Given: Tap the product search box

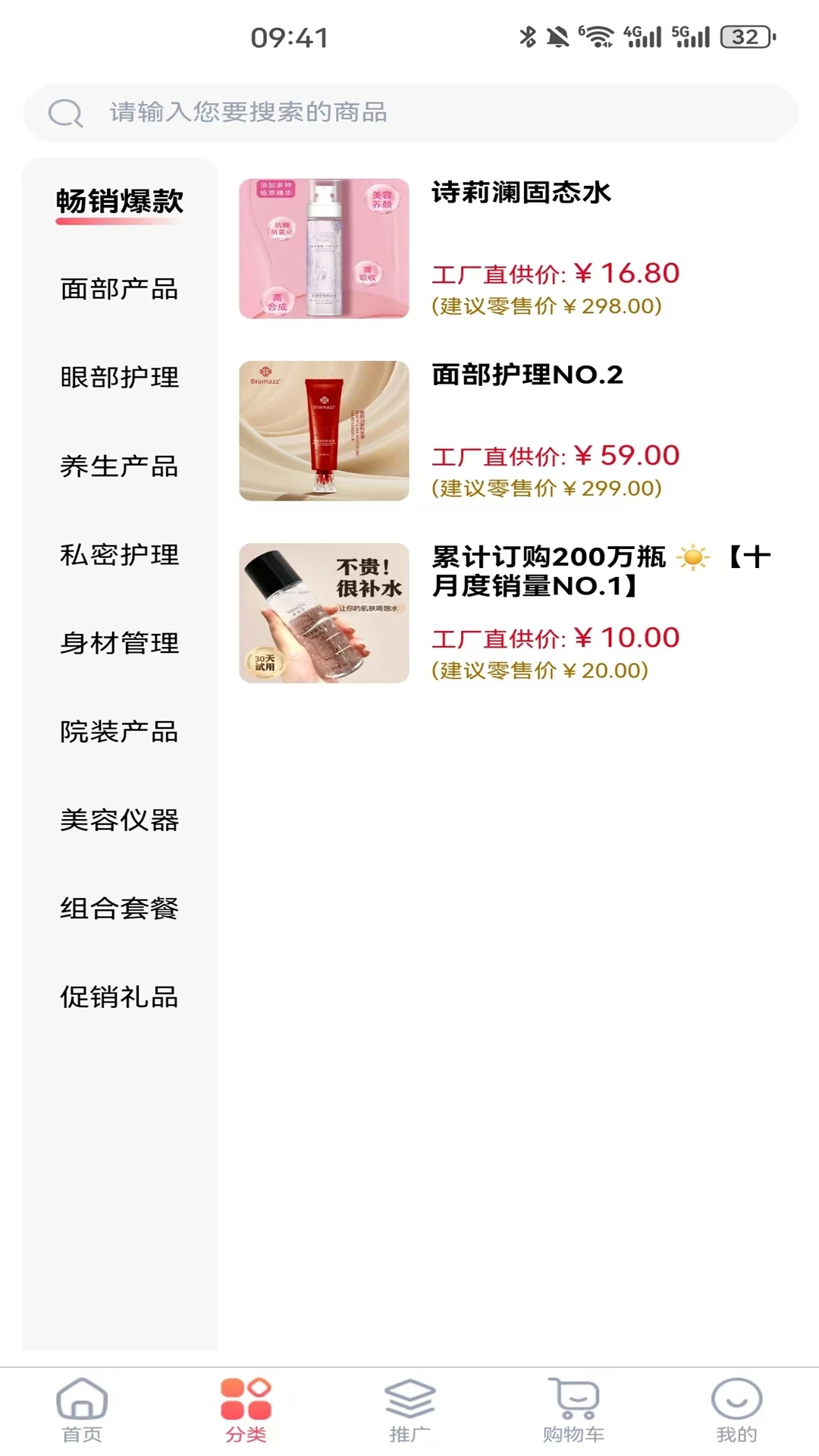Looking at the screenshot, I should (x=409, y=112).
